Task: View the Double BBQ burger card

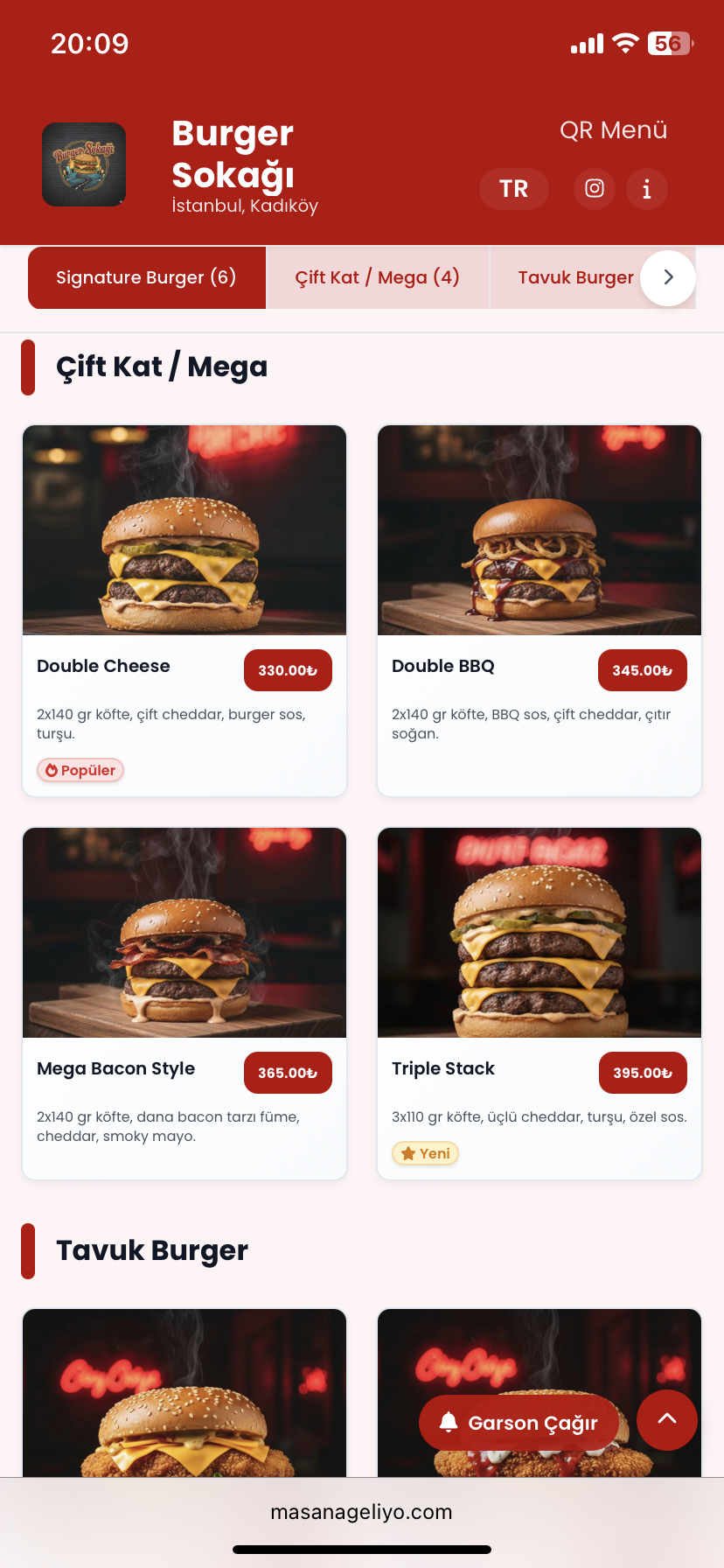Action: (540, 611)
